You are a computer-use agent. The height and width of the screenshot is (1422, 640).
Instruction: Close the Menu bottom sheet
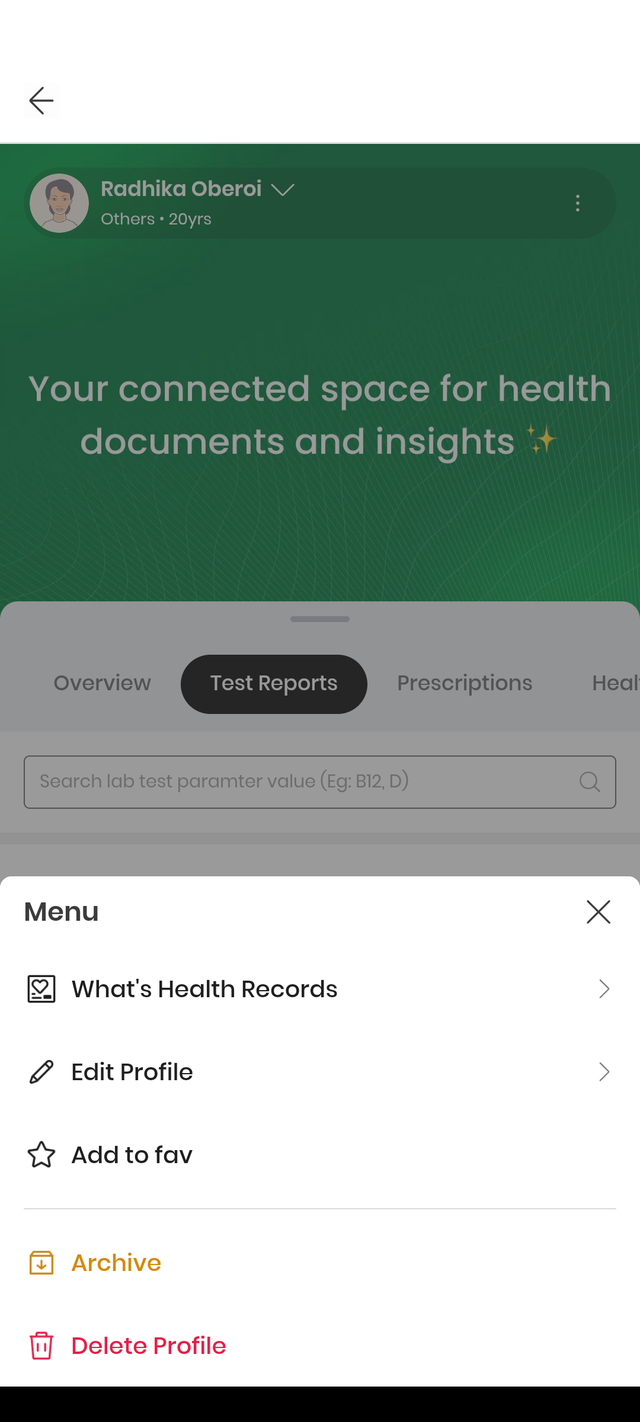[x=598, y=911]
